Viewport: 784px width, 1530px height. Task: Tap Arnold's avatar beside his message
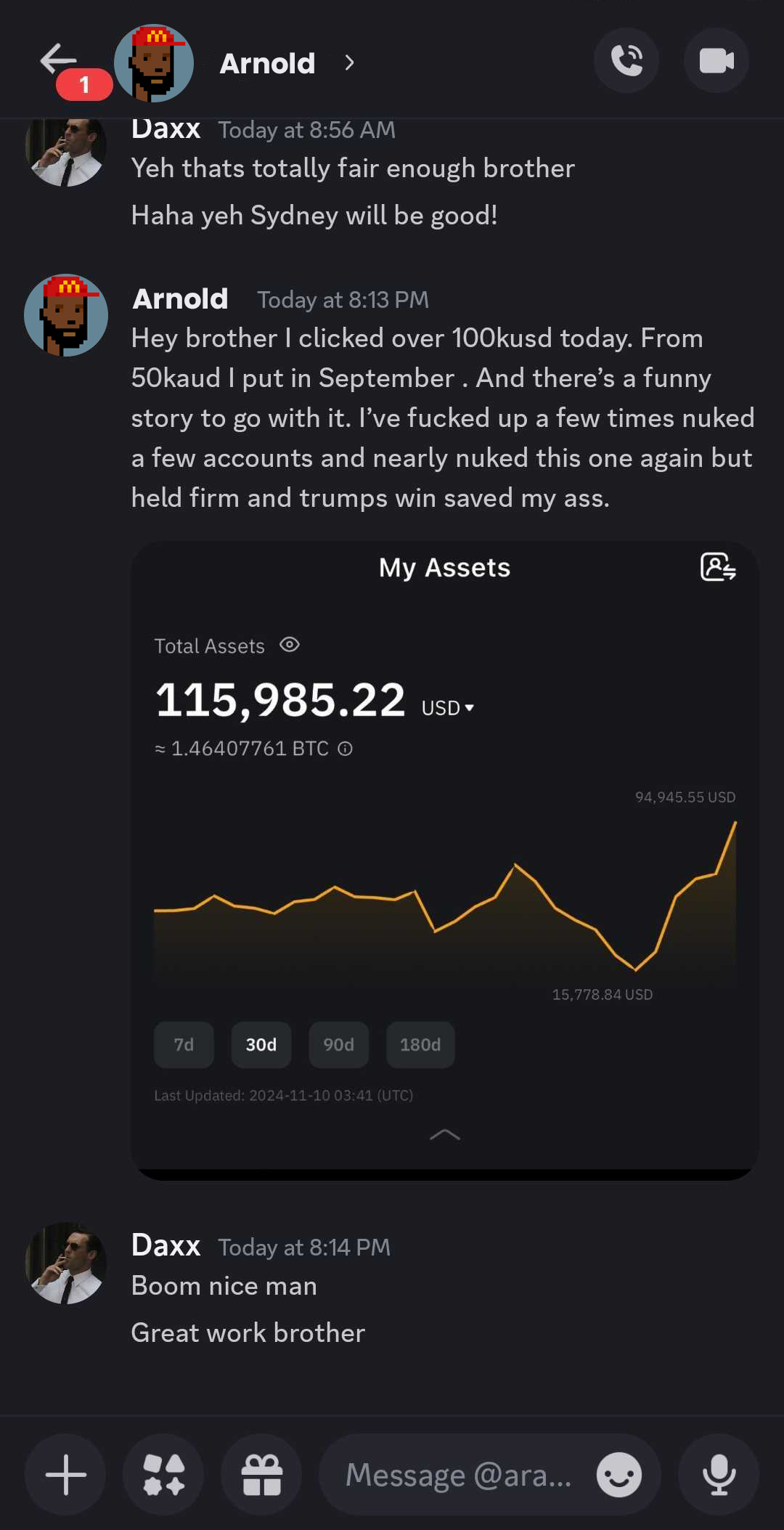point(66,315)
